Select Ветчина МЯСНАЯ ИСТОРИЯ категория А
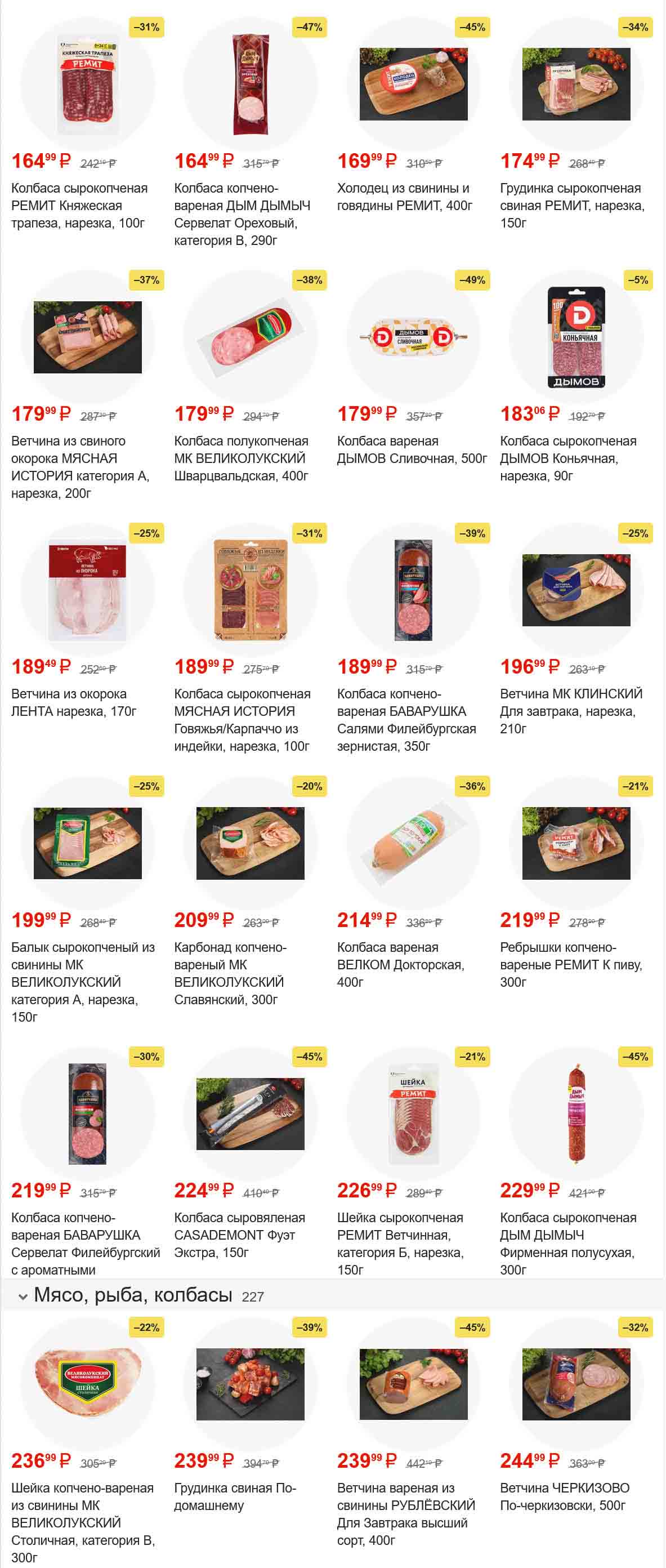This screenshot has height=1568, width=666. point(88,337)
